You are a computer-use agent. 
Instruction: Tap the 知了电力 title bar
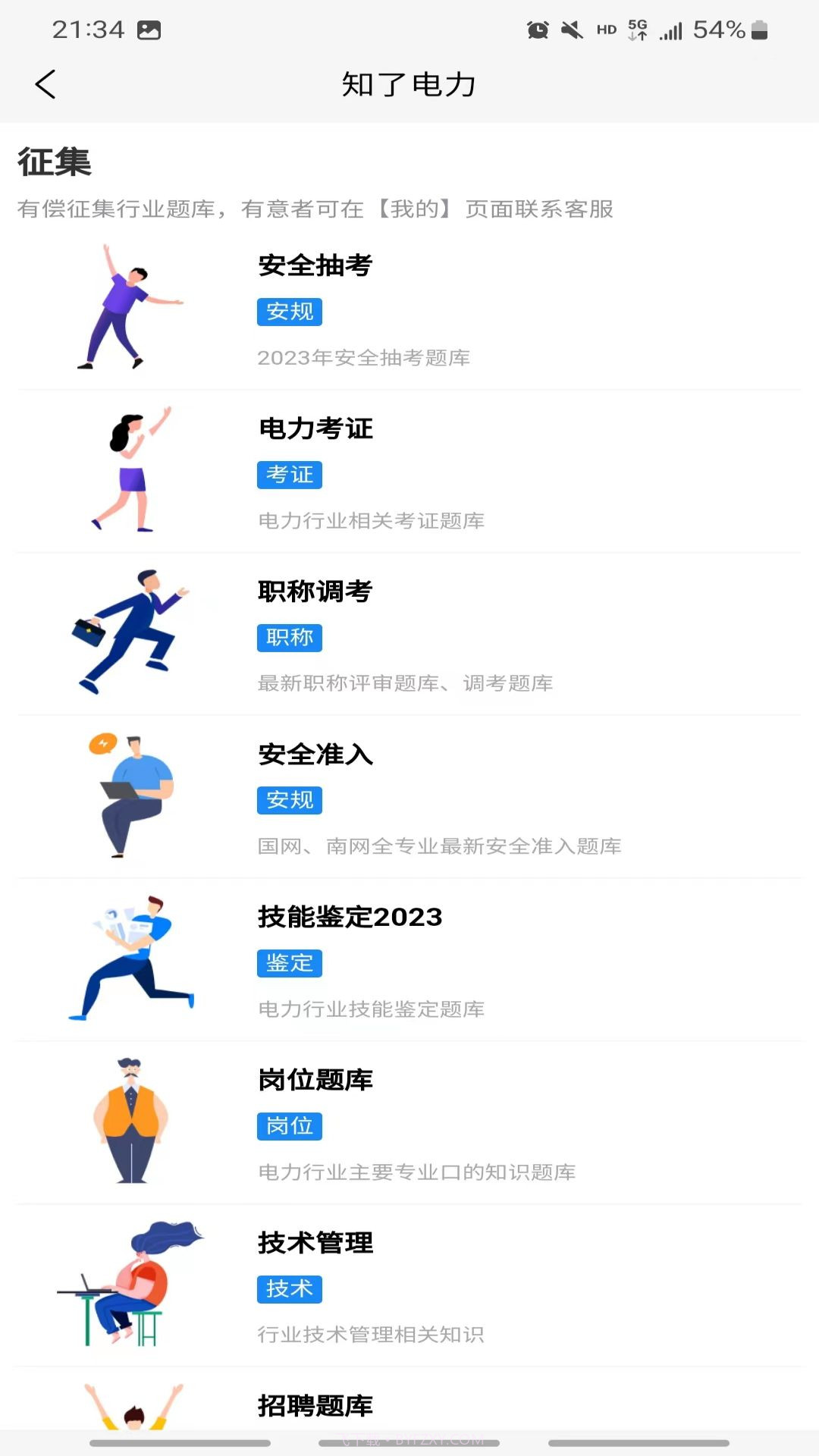[409, 85]
